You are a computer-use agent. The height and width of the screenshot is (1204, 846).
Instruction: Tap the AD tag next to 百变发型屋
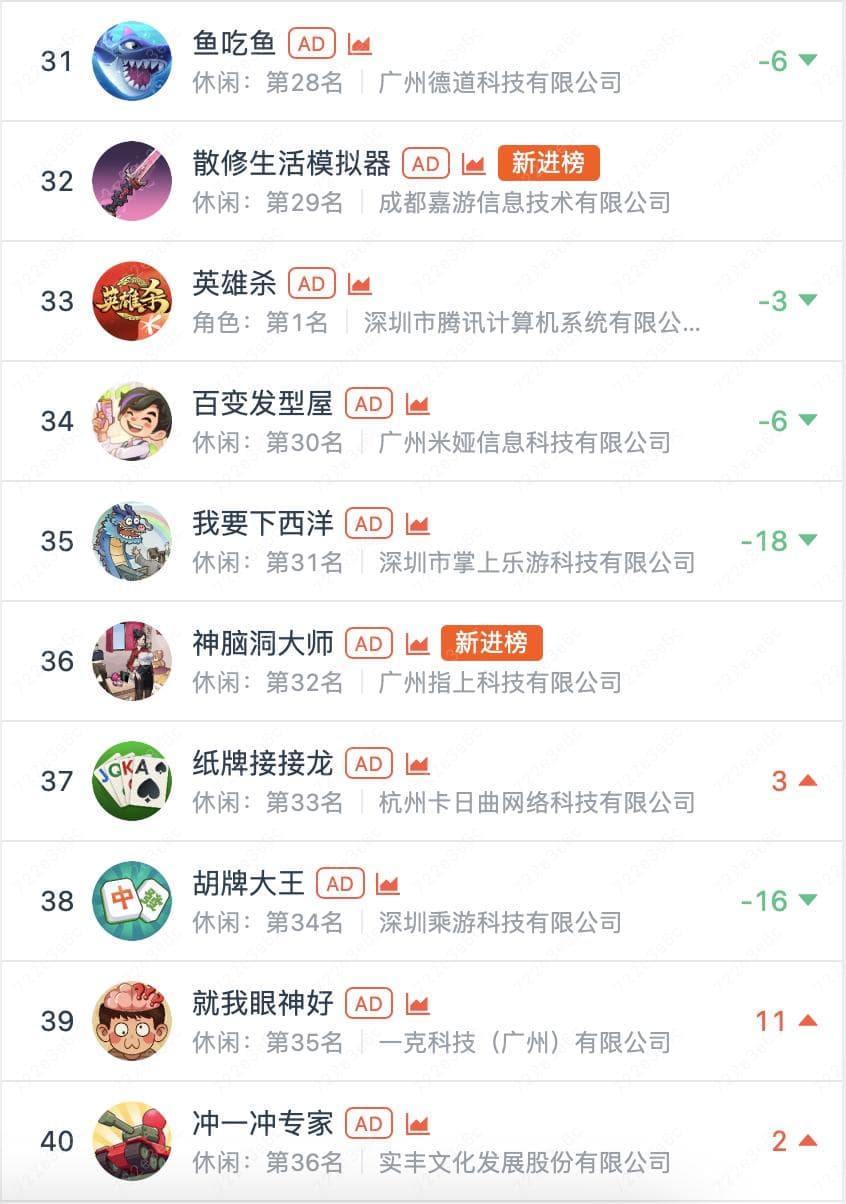[x=369, y=404]
